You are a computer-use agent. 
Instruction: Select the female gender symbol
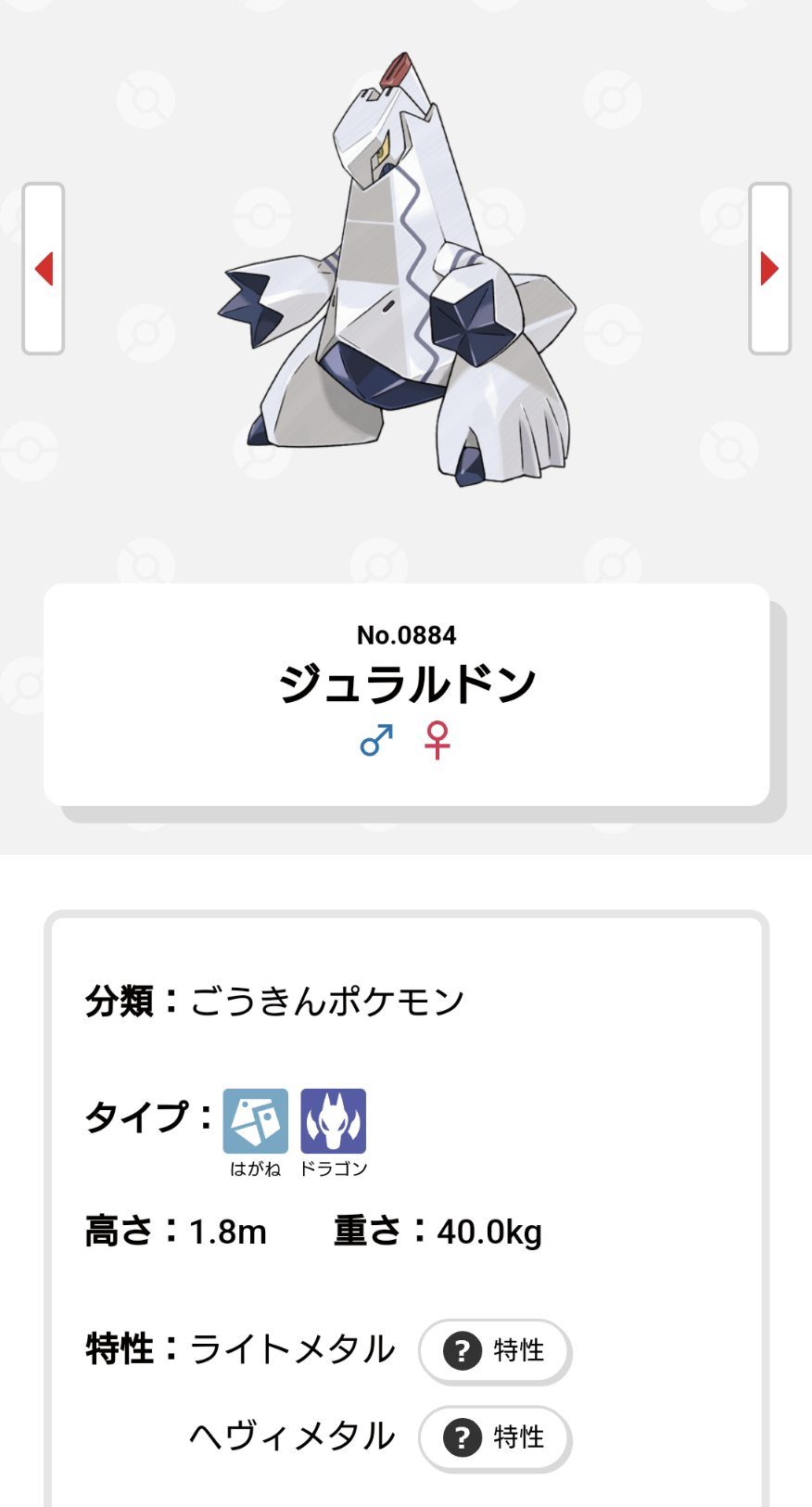pyautogui.click(x=438, y=740)
